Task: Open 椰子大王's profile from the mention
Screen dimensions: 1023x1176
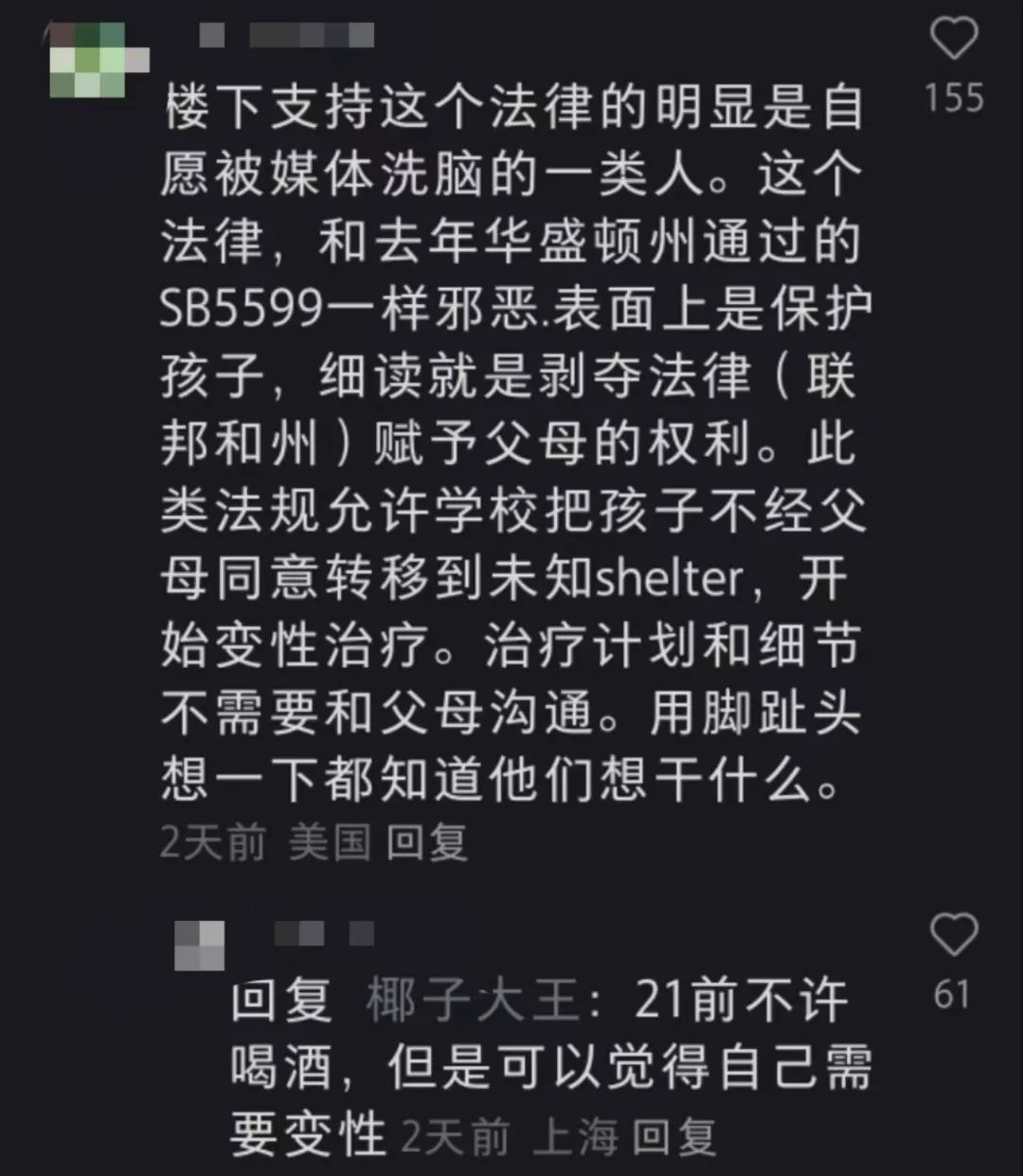Action: [x=473, y=1001]
